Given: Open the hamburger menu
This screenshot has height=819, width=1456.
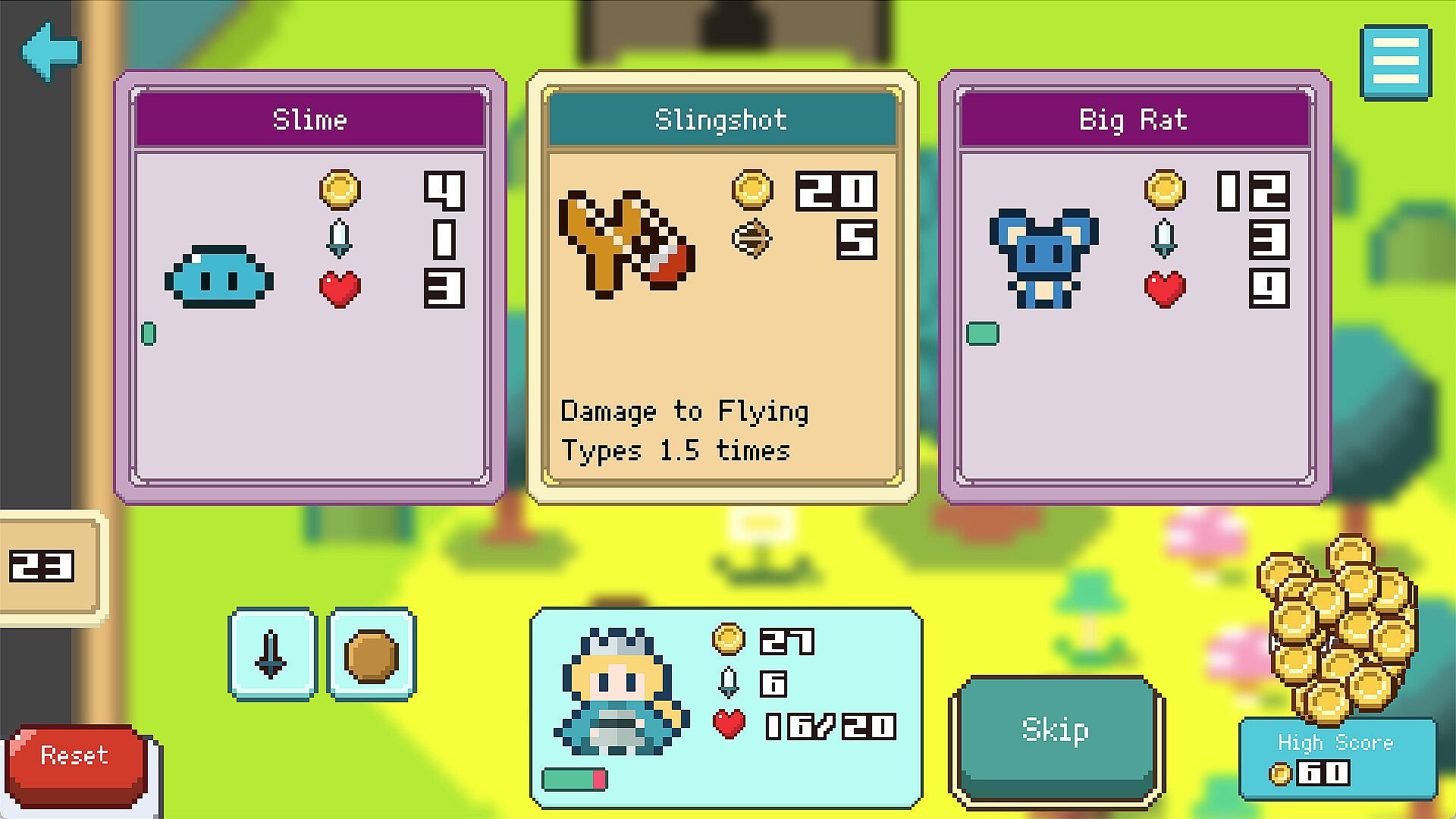Looking at the screenshot, I should [x=1395, y=62].
